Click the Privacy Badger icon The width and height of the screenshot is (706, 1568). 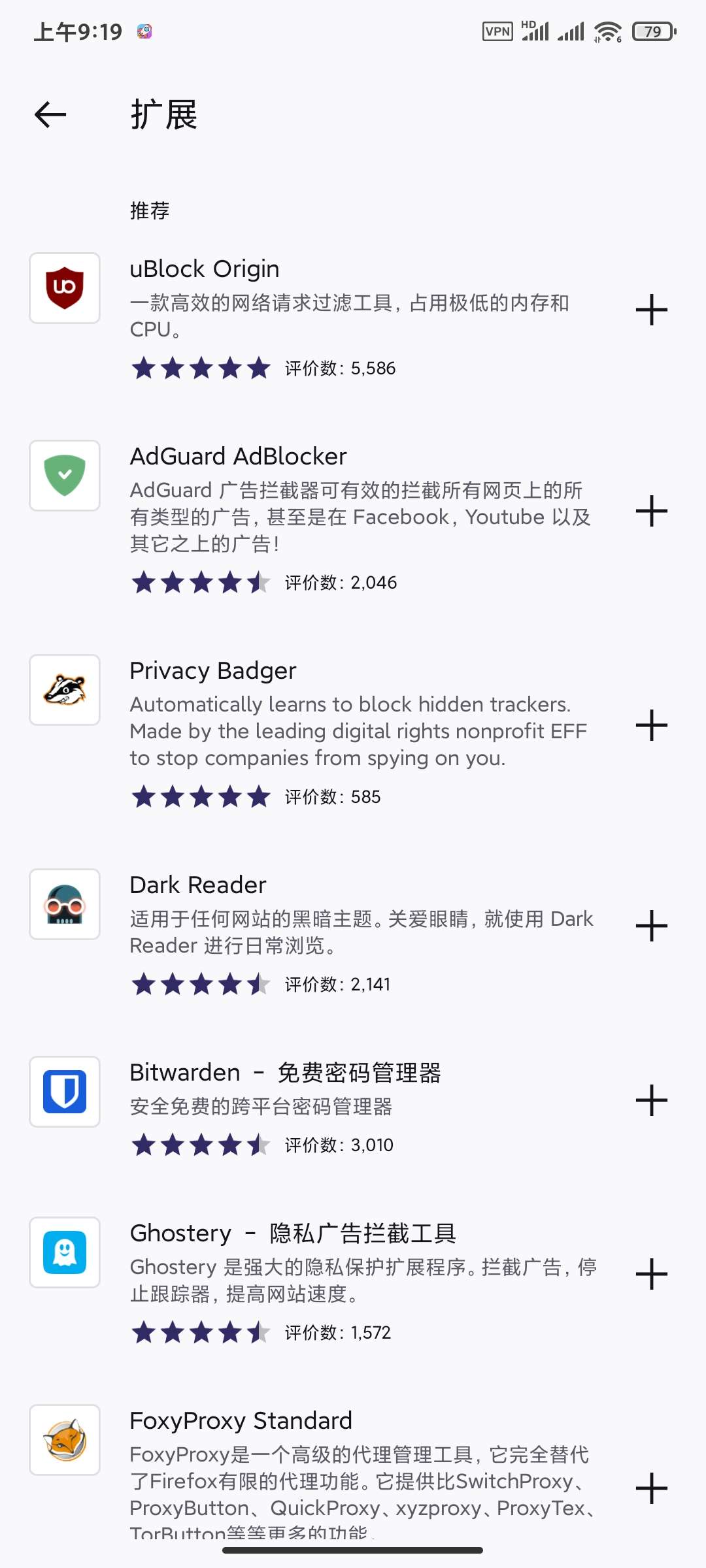[63, 690]
